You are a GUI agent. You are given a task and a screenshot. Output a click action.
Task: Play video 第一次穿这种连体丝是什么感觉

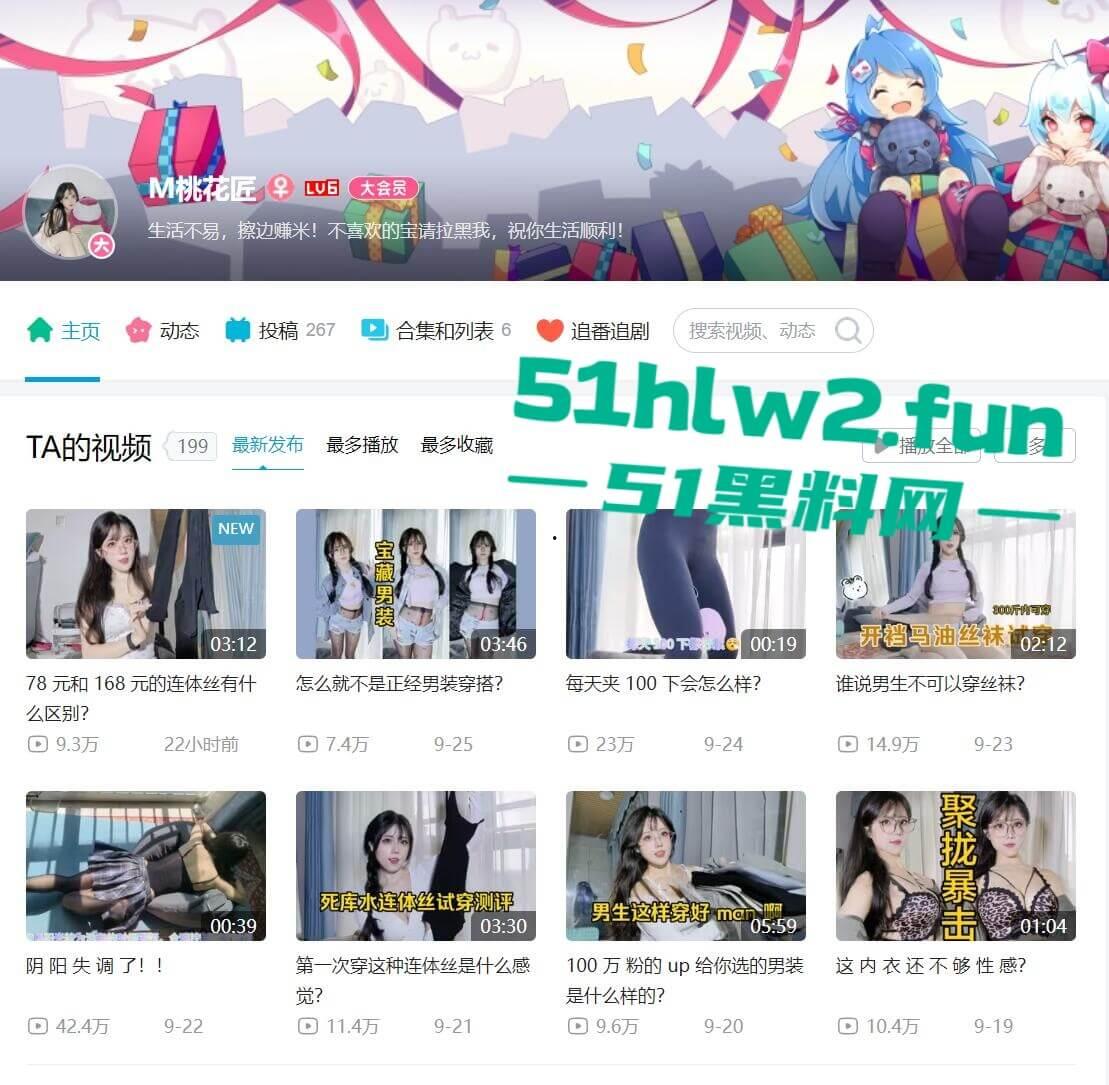tap(415, 866)
